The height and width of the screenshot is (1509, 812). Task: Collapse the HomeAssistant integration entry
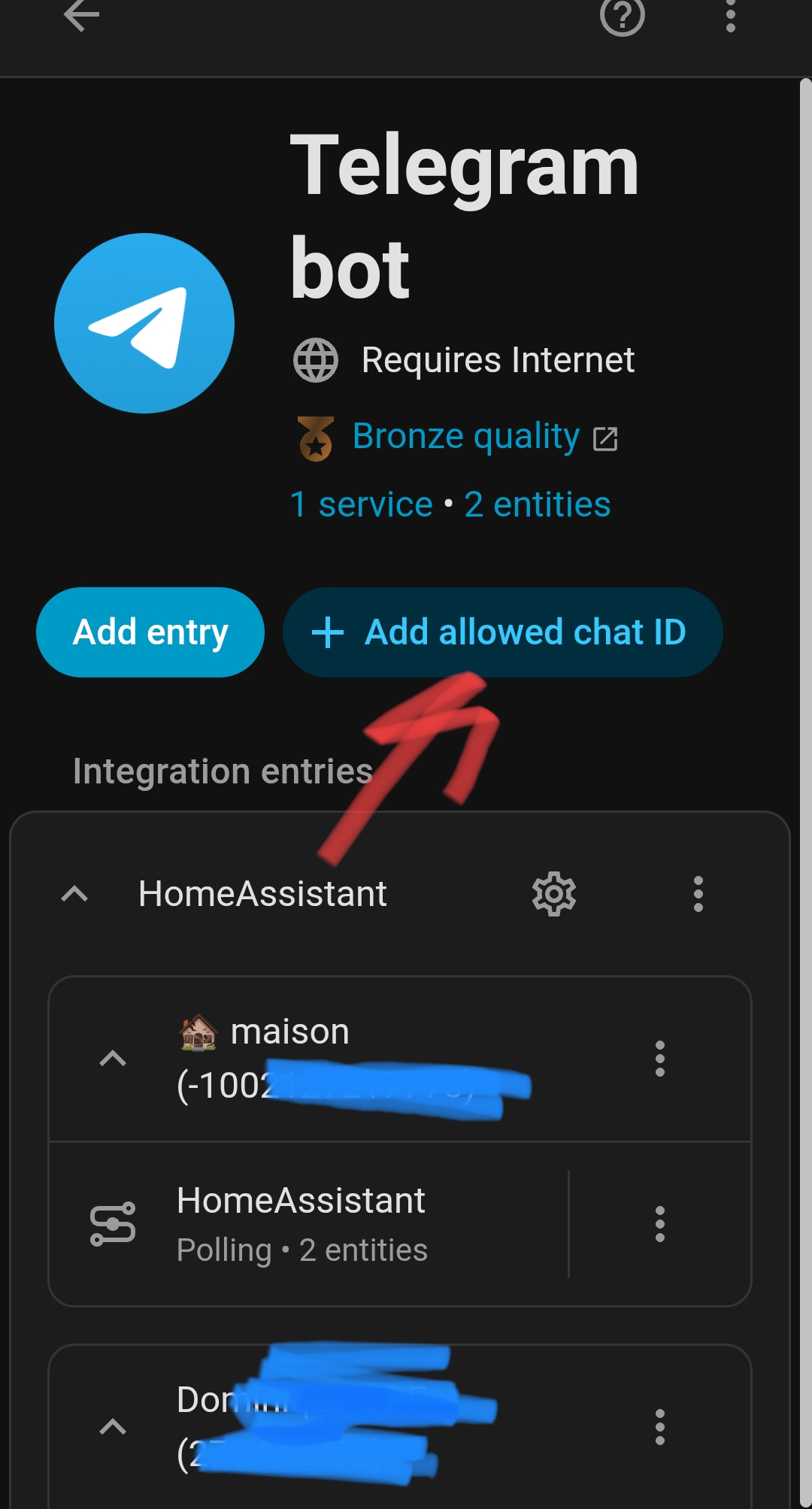click(74, 894)
